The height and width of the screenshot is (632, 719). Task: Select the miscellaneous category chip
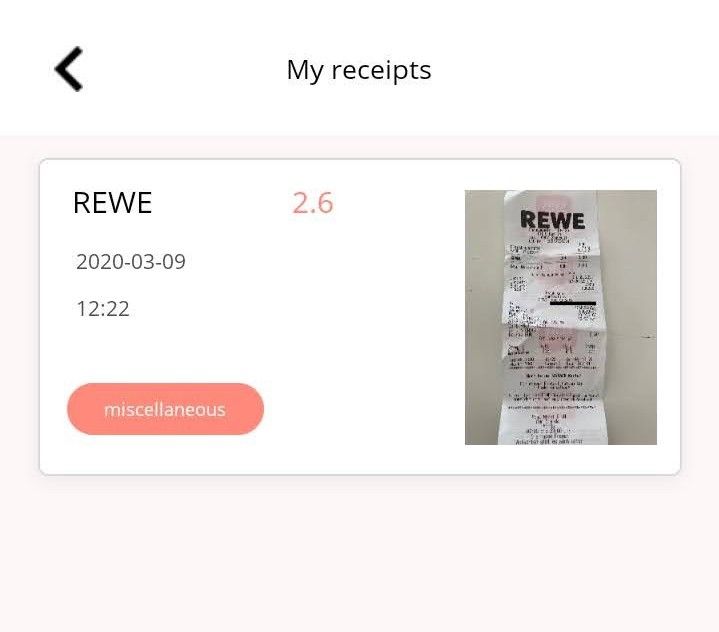coord(165,409)
